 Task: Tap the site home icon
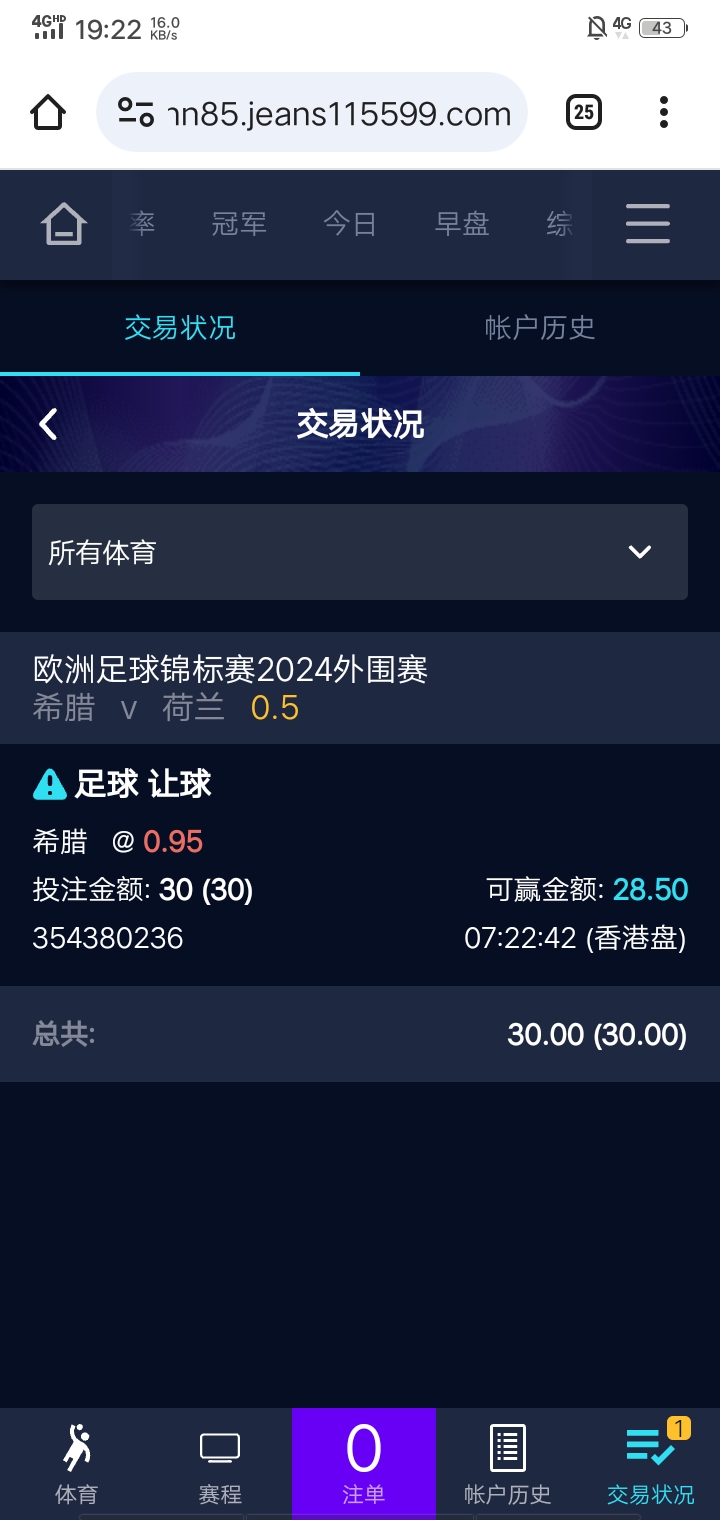pyautogui.click(x=63, y=224)
